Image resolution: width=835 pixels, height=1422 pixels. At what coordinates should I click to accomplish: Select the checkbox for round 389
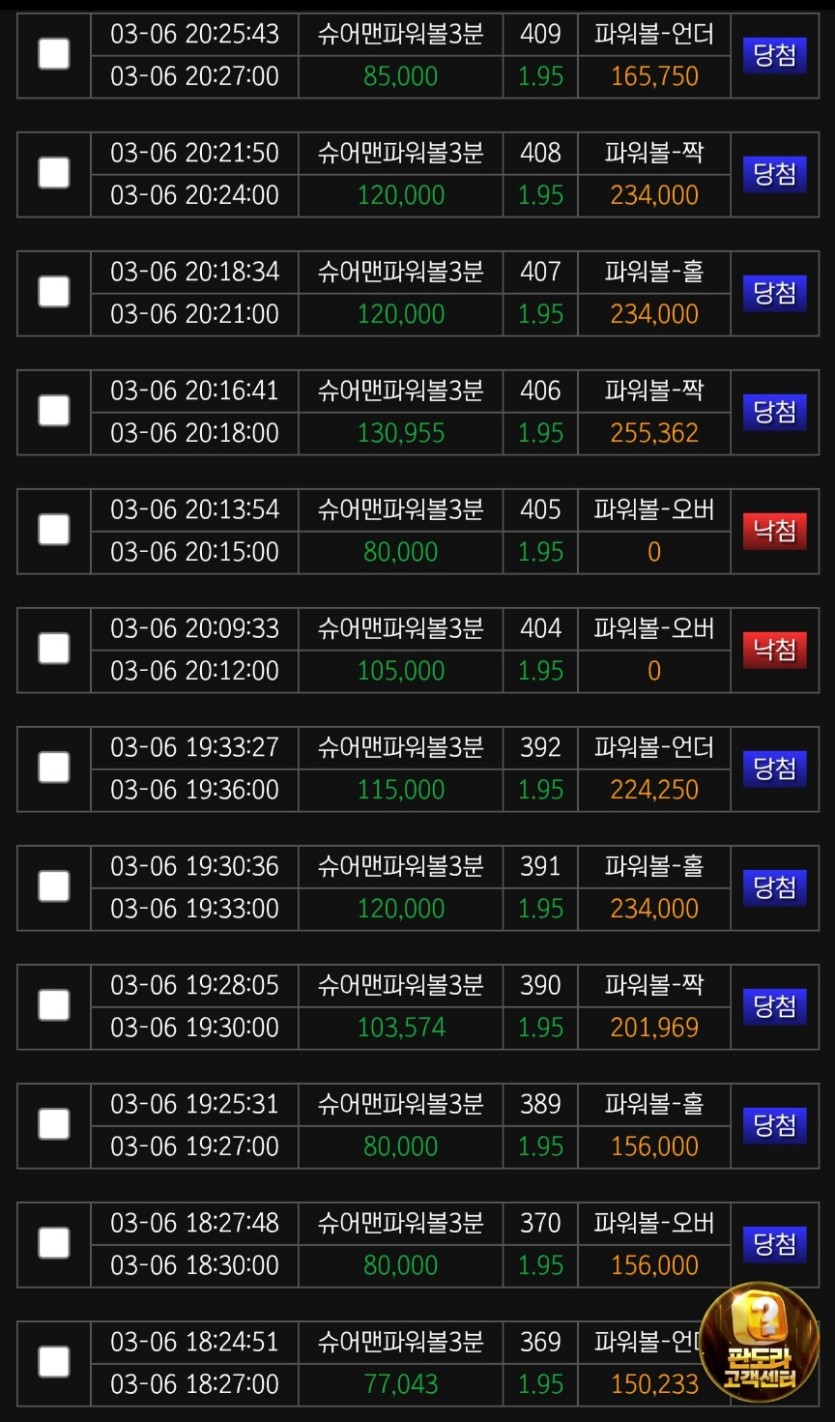tap(54, 1124)
